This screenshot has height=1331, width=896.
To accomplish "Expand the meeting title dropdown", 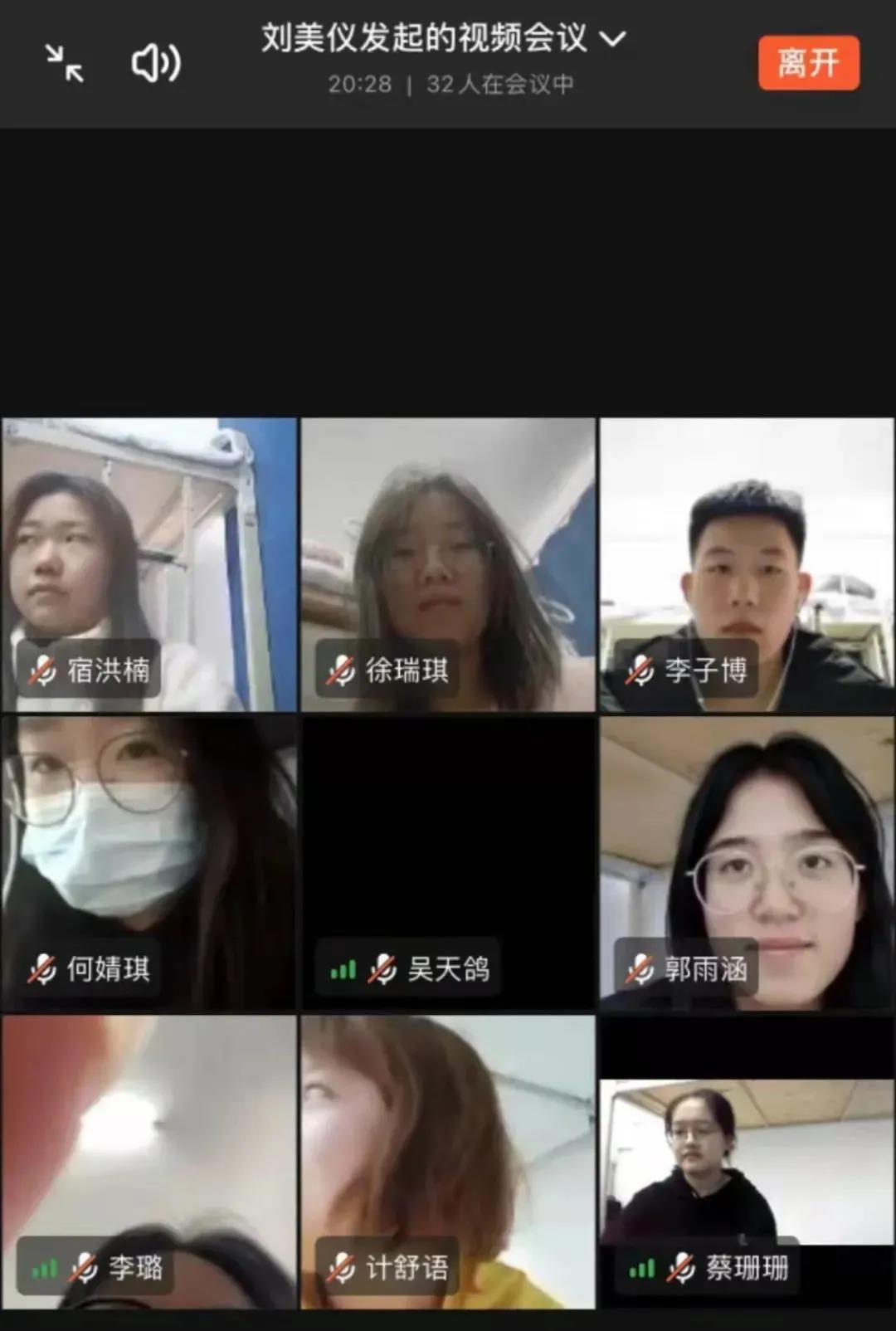I will 612,38.
